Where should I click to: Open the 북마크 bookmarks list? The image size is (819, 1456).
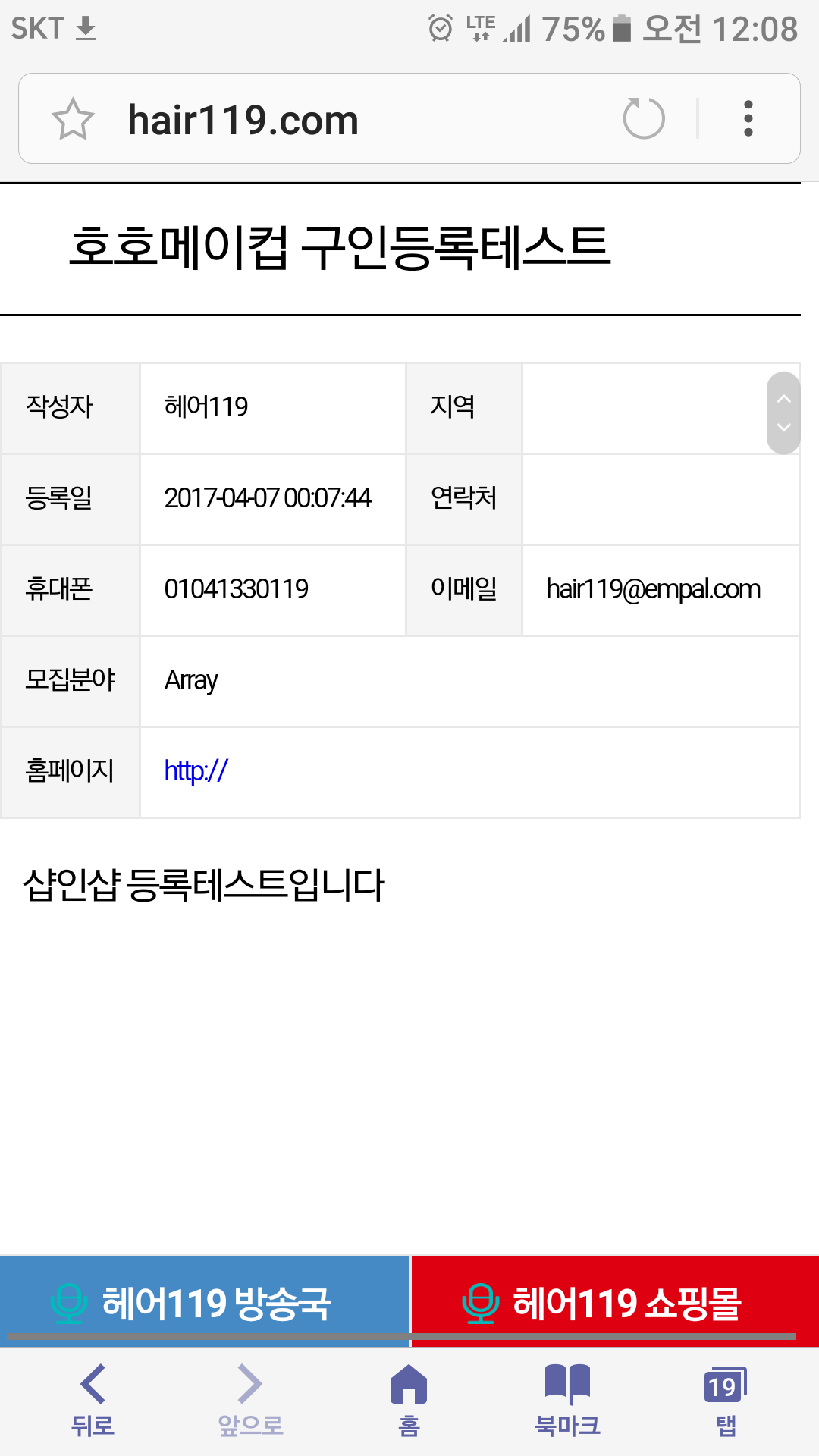(x=567, y=1401)
